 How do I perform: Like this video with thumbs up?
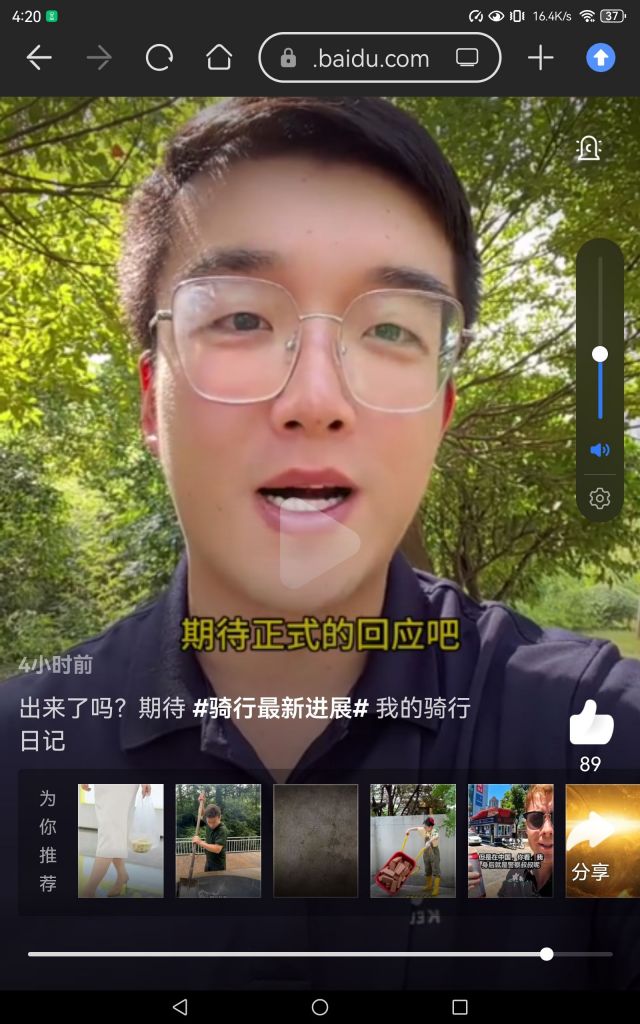click(x=591, y=723)
